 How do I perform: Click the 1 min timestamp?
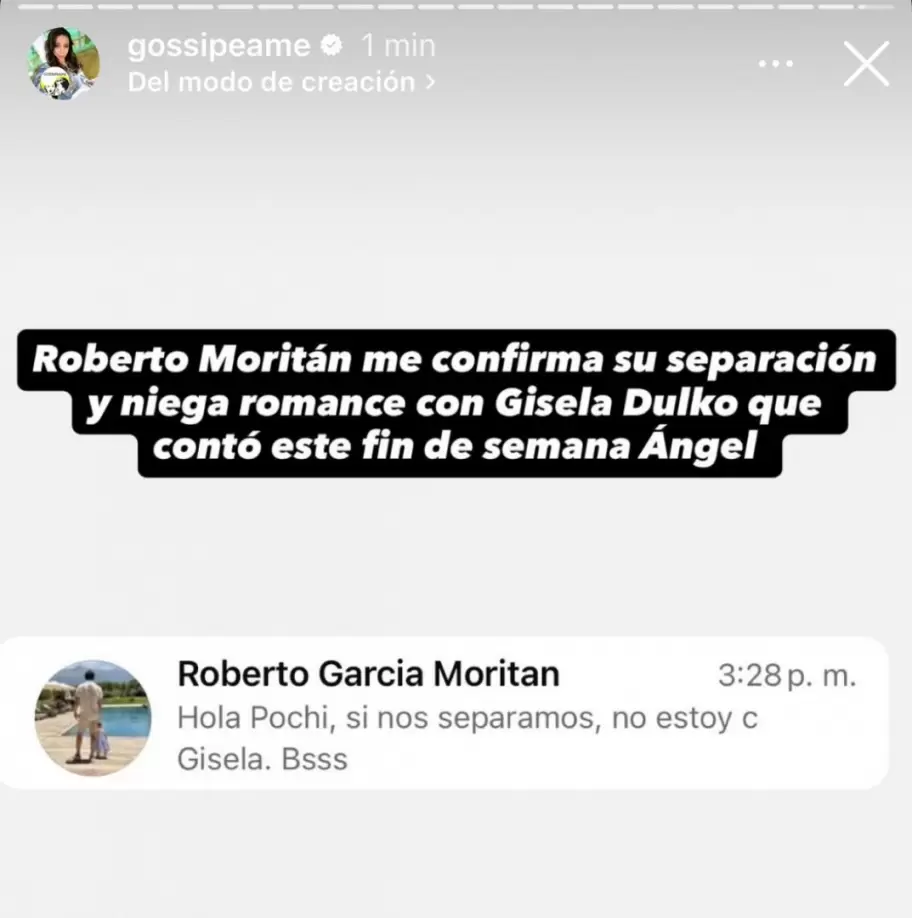coord(398,44)
